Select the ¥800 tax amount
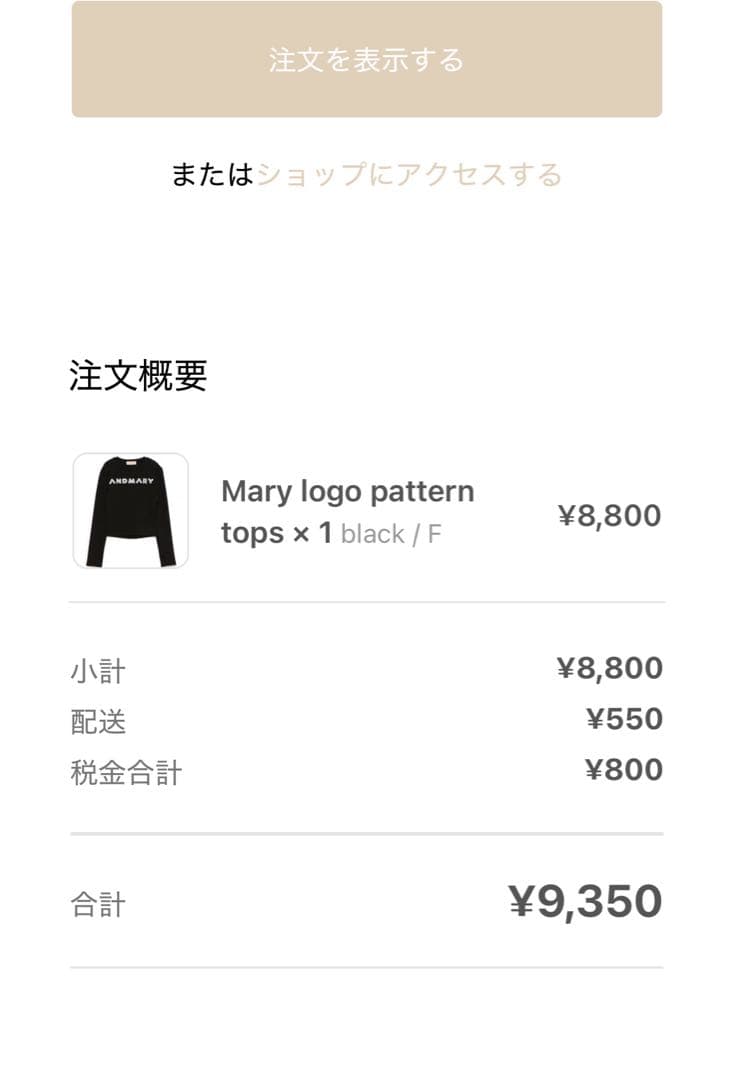Image resolution: width=735 pixels, height=1080 pixels. tap(627, 769)
